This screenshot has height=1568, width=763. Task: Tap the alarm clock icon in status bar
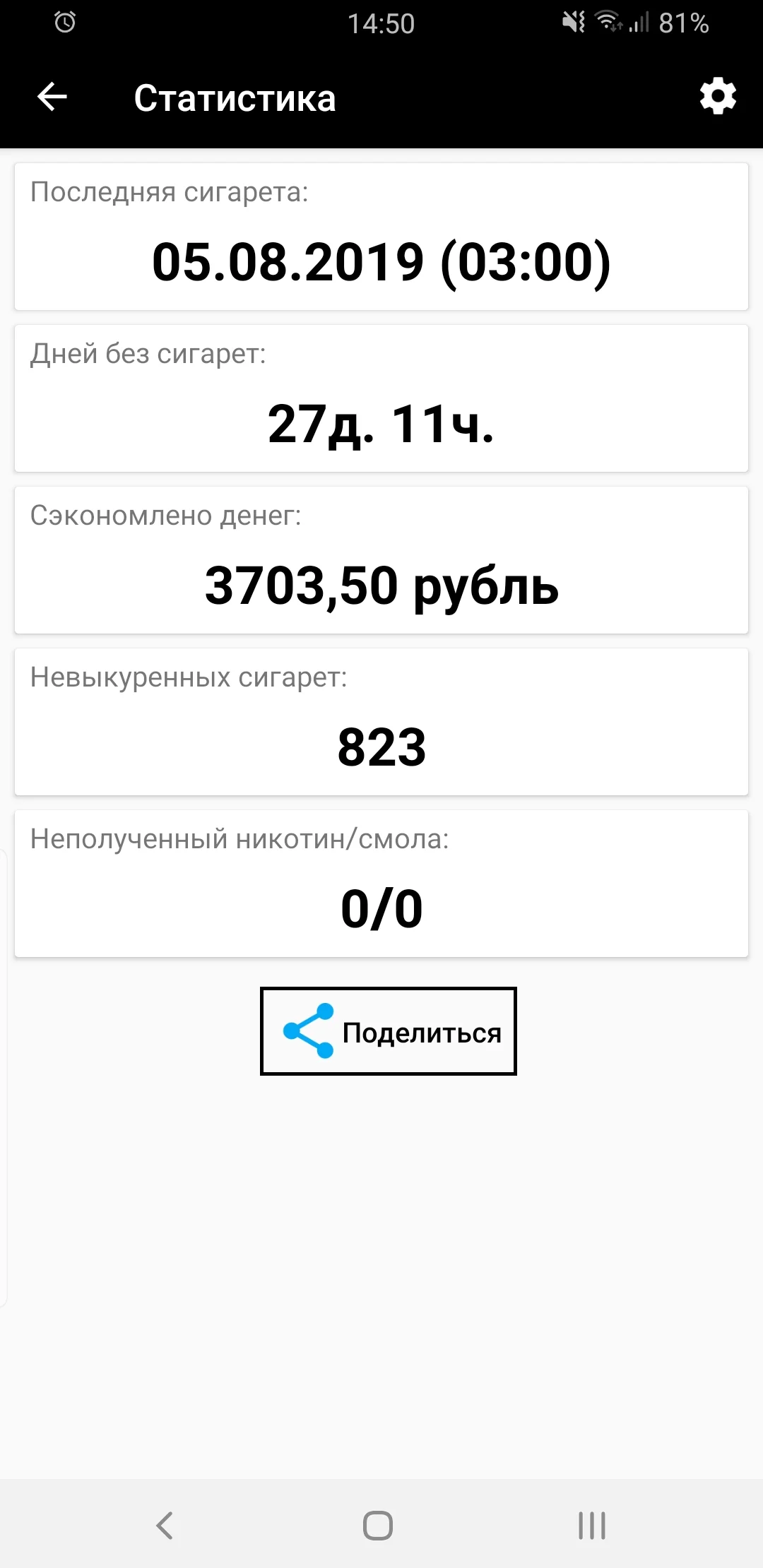click(63, 23)
